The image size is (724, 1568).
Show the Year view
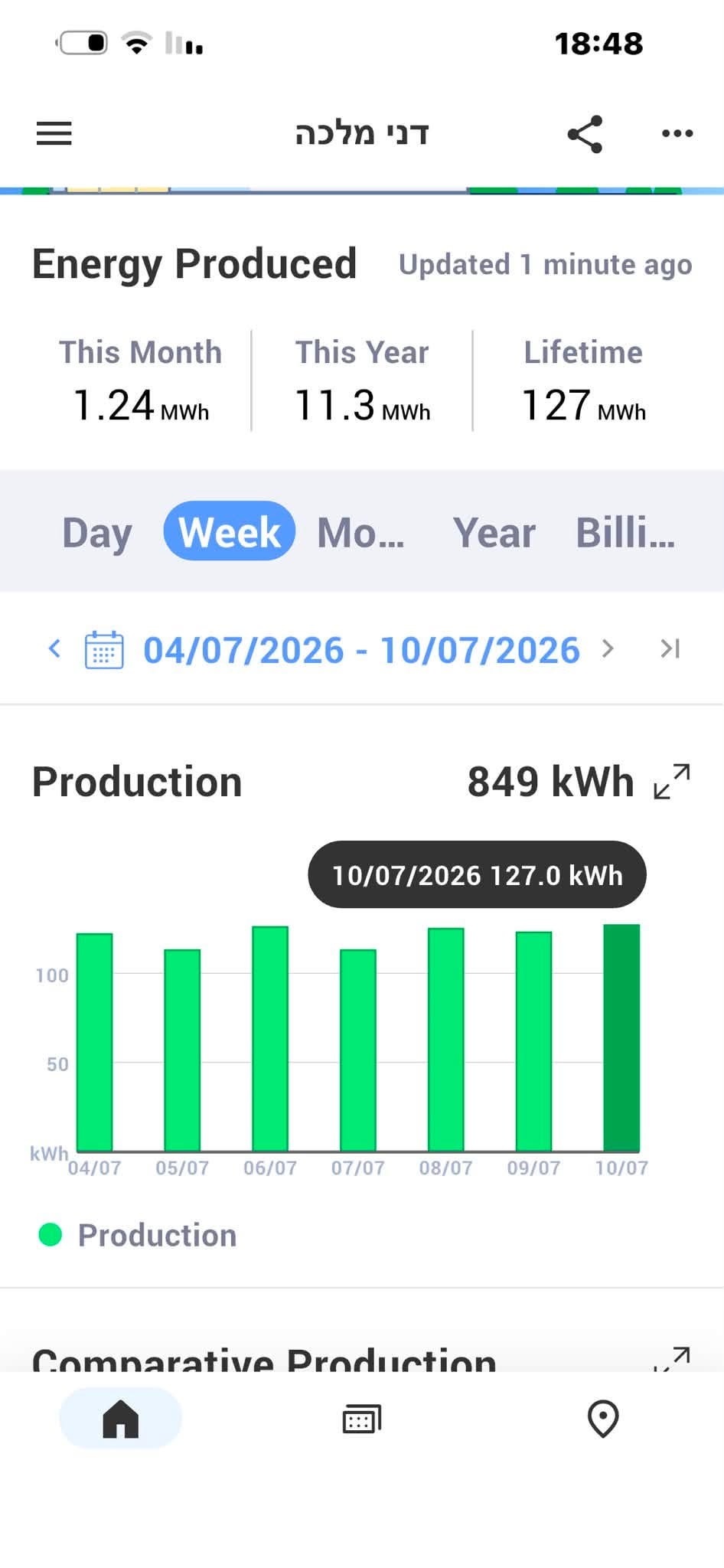(x=494, y=532)
